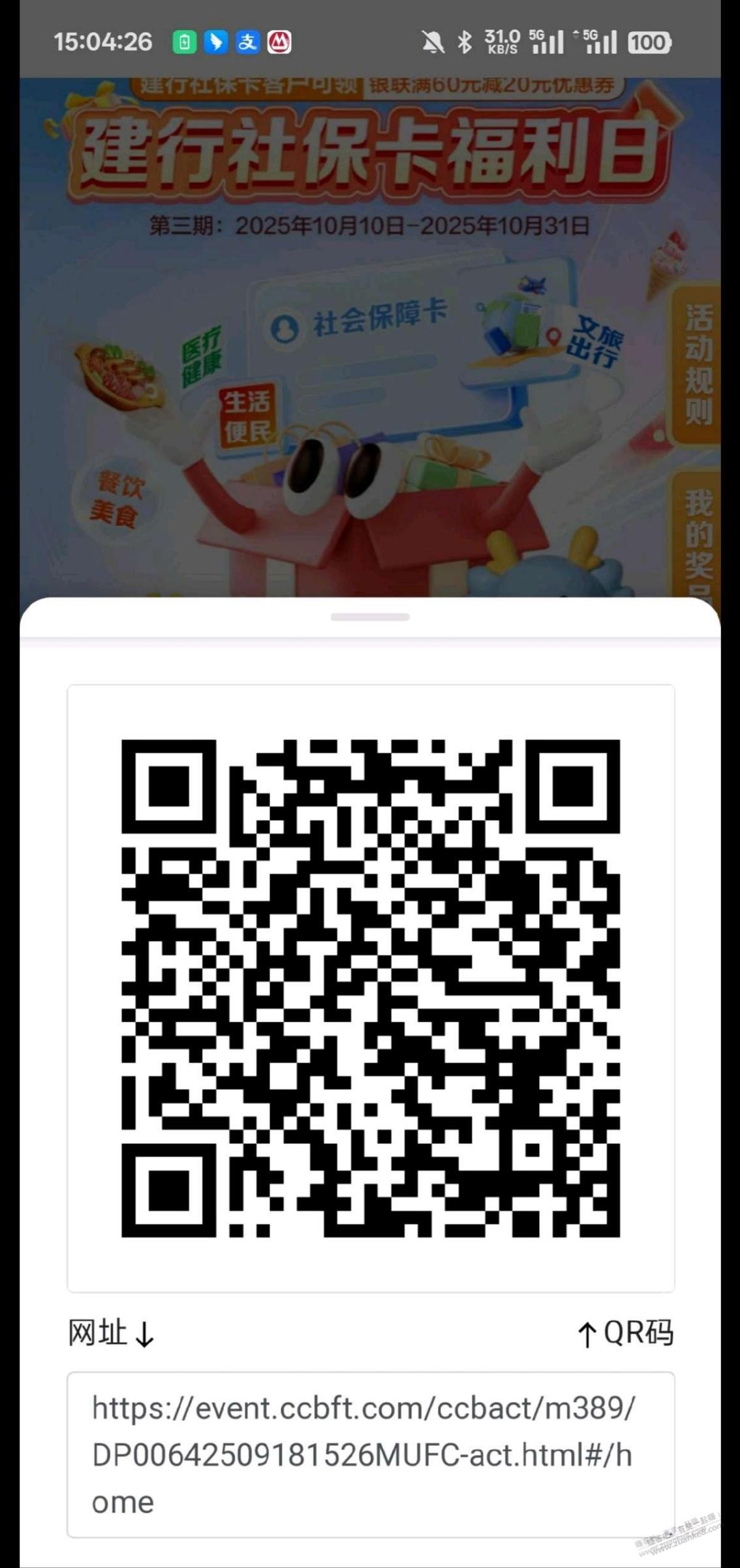Viewport: 740px width, 1568px height.
Task: Tap the URL text field
Action: 370,1454
